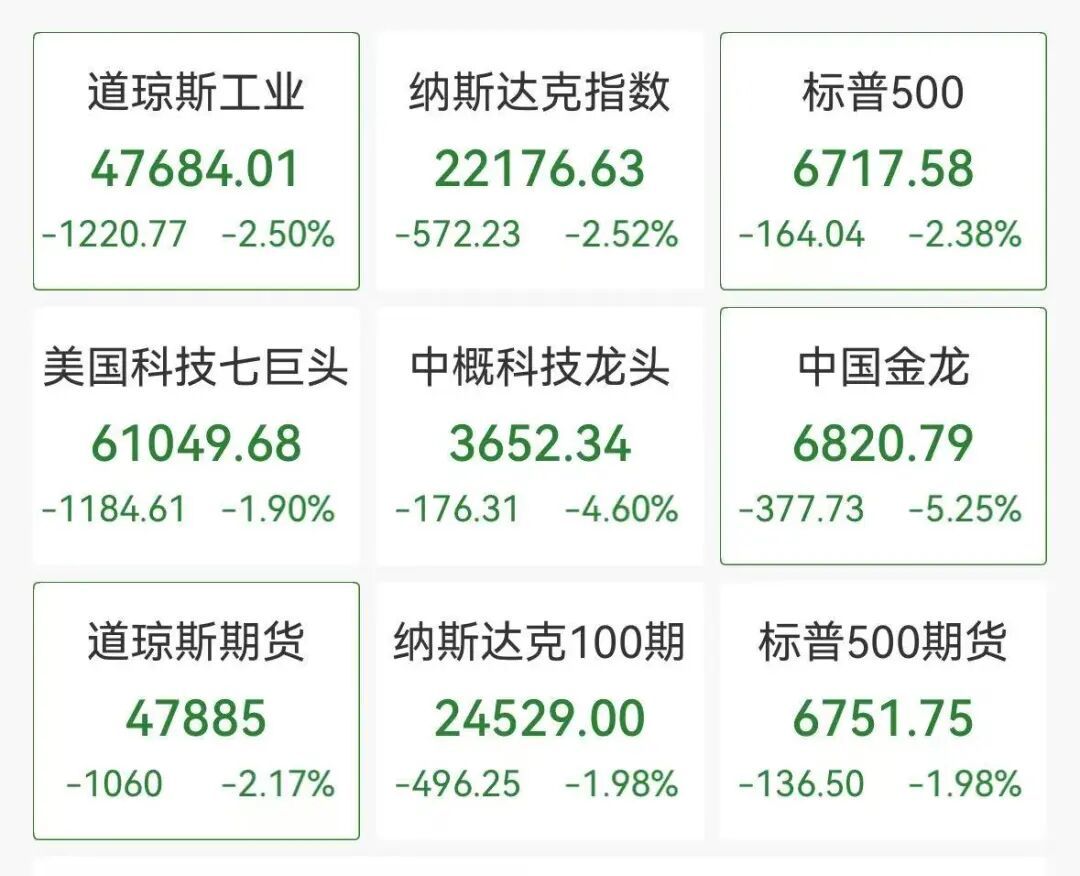1080x876 pixels.
Task: Open the 道琼斯工业 index card
Action: pyautogui.click(x=196, y=161)
